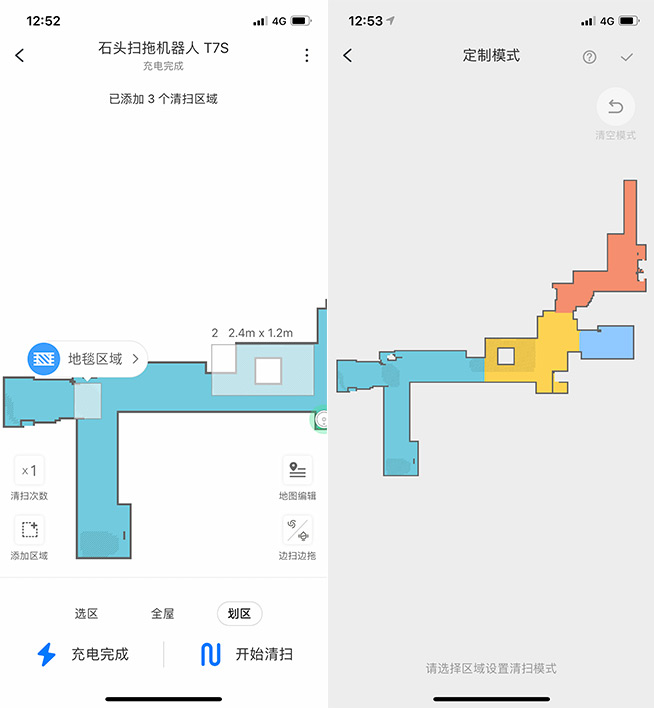Select the small blue room on the map
Screen dimensions: 654x708
click(607, 341)
